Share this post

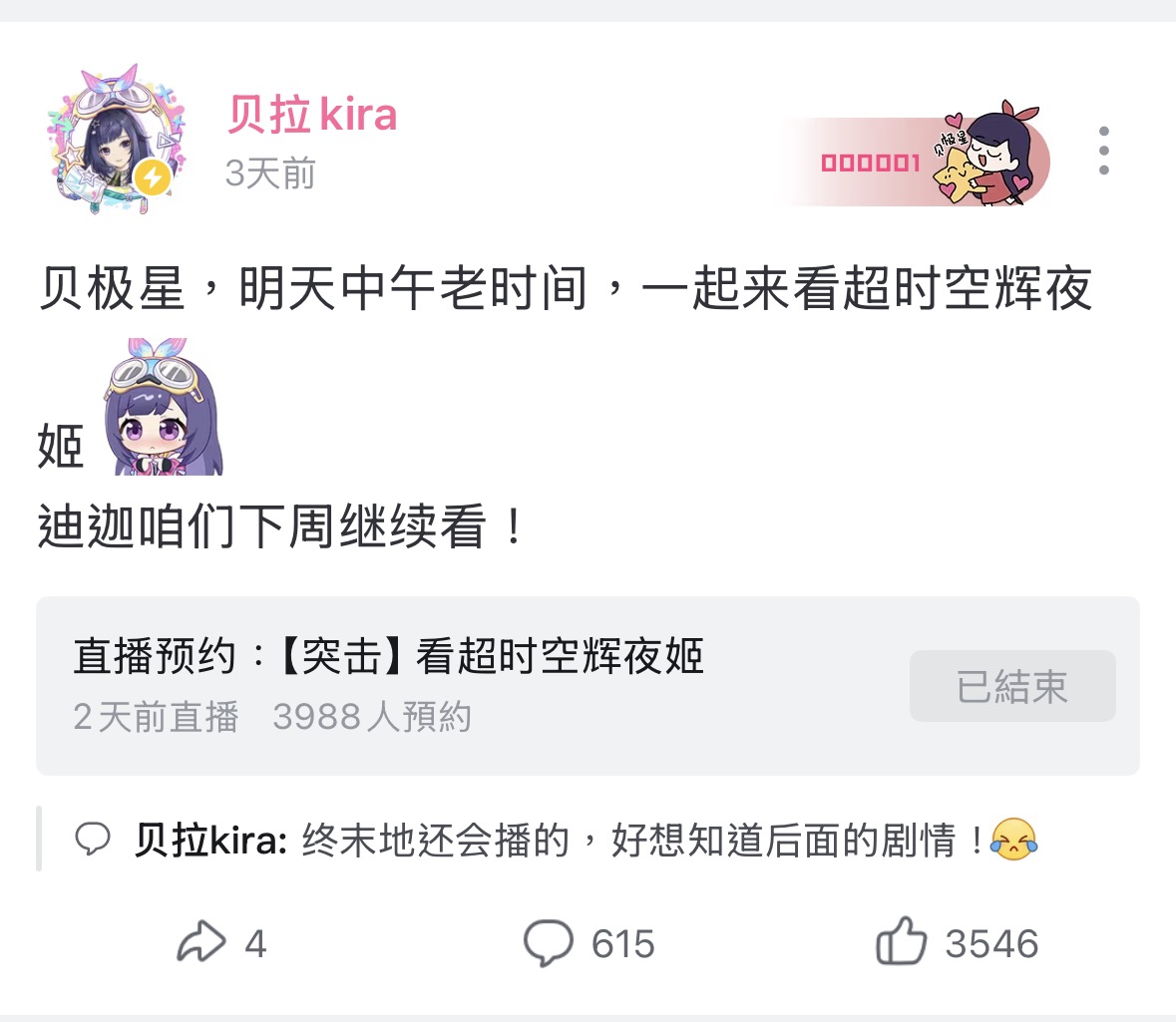point(222,942)
